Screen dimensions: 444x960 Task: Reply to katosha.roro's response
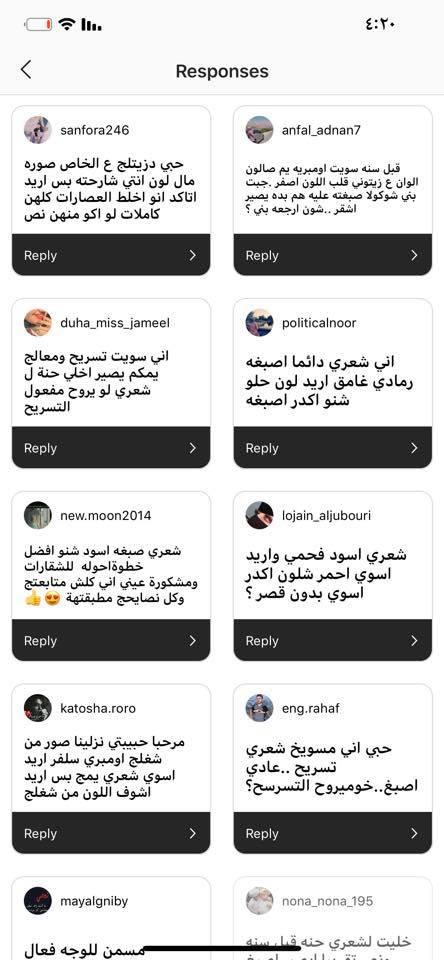(111, 833)
